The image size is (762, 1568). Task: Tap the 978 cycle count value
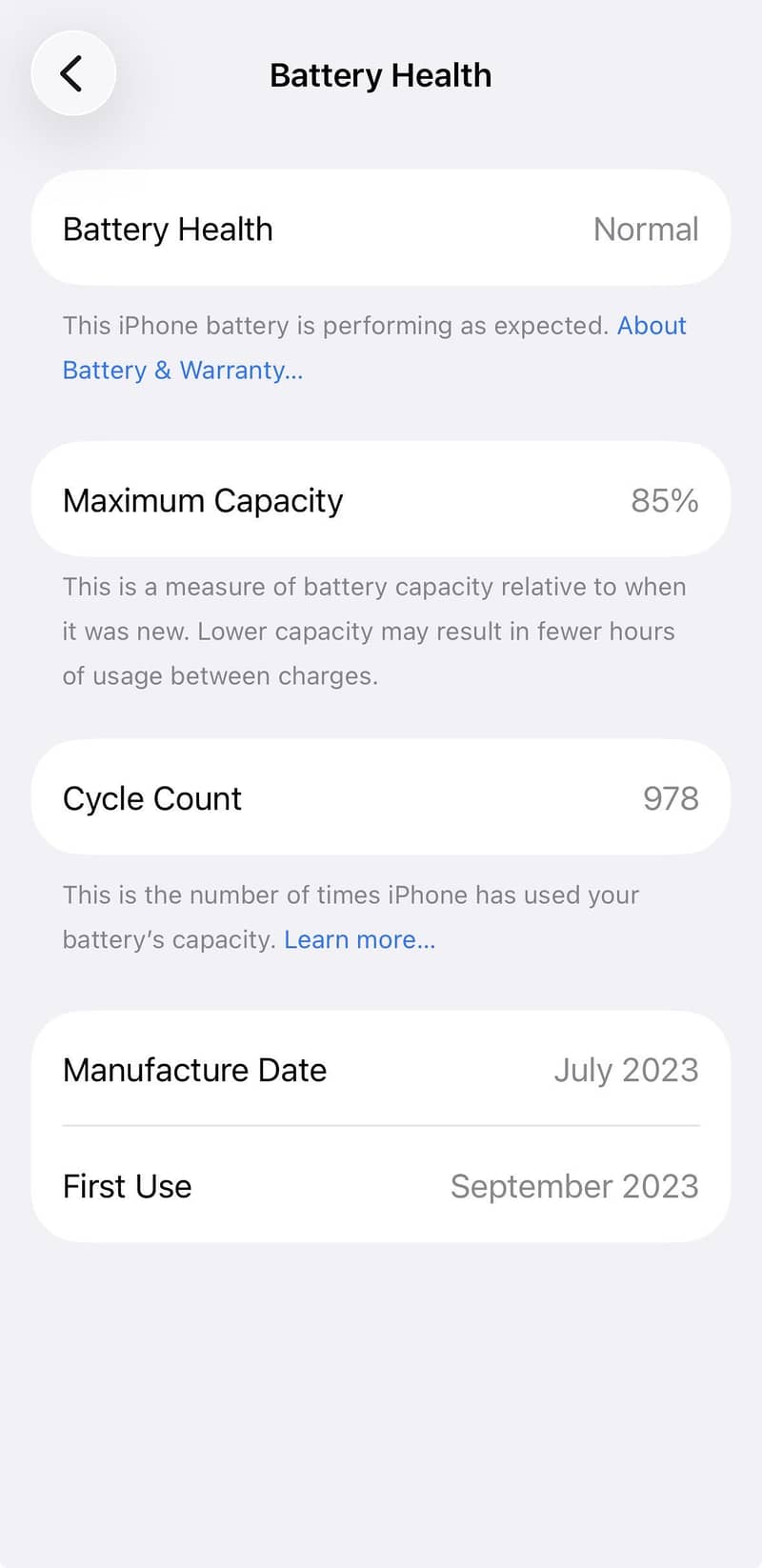(x=671, y=797)
